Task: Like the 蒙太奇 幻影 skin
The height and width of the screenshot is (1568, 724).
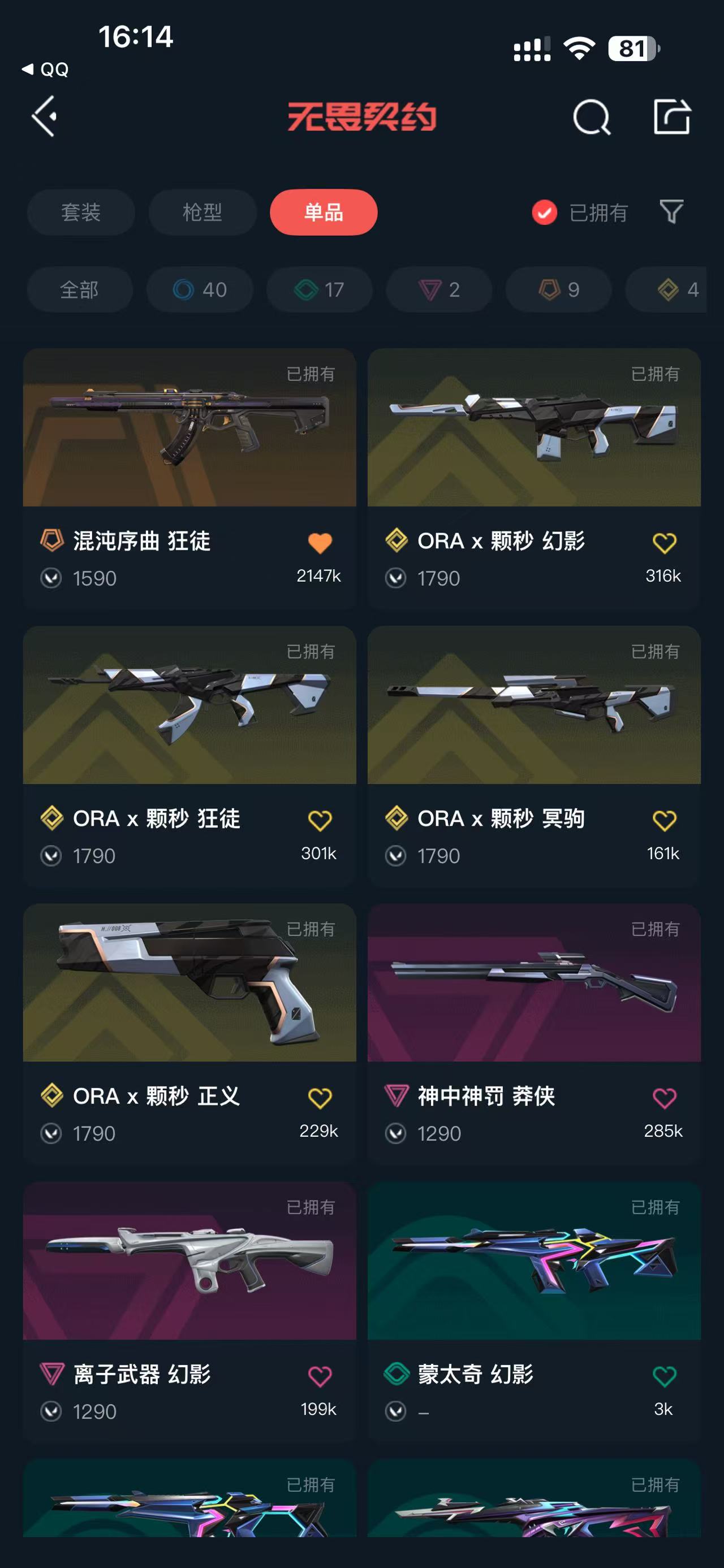Action: point(664,1376)
